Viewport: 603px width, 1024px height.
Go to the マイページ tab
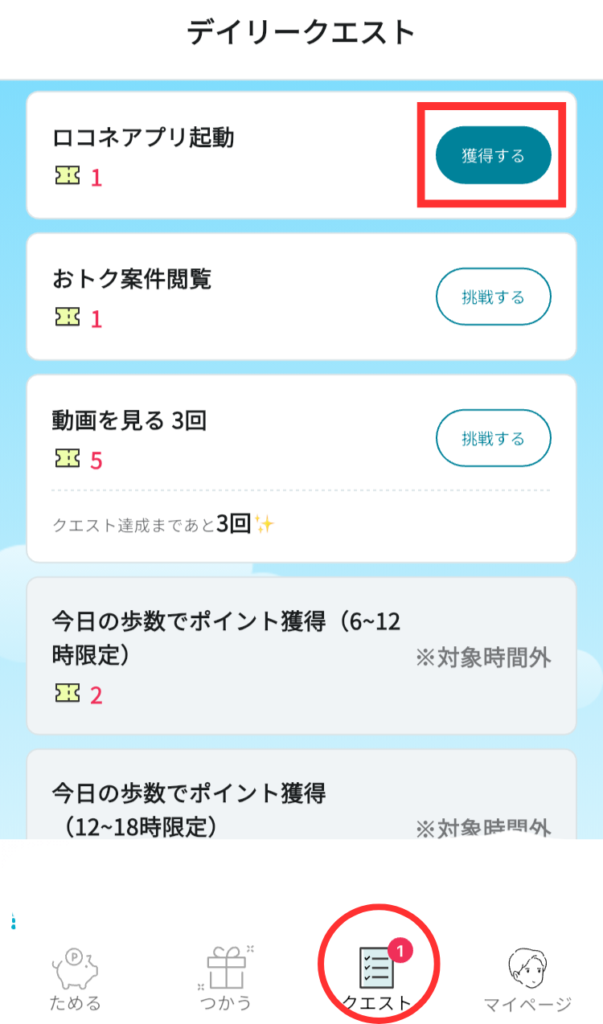pyautogui.click(x=527, y=977)
